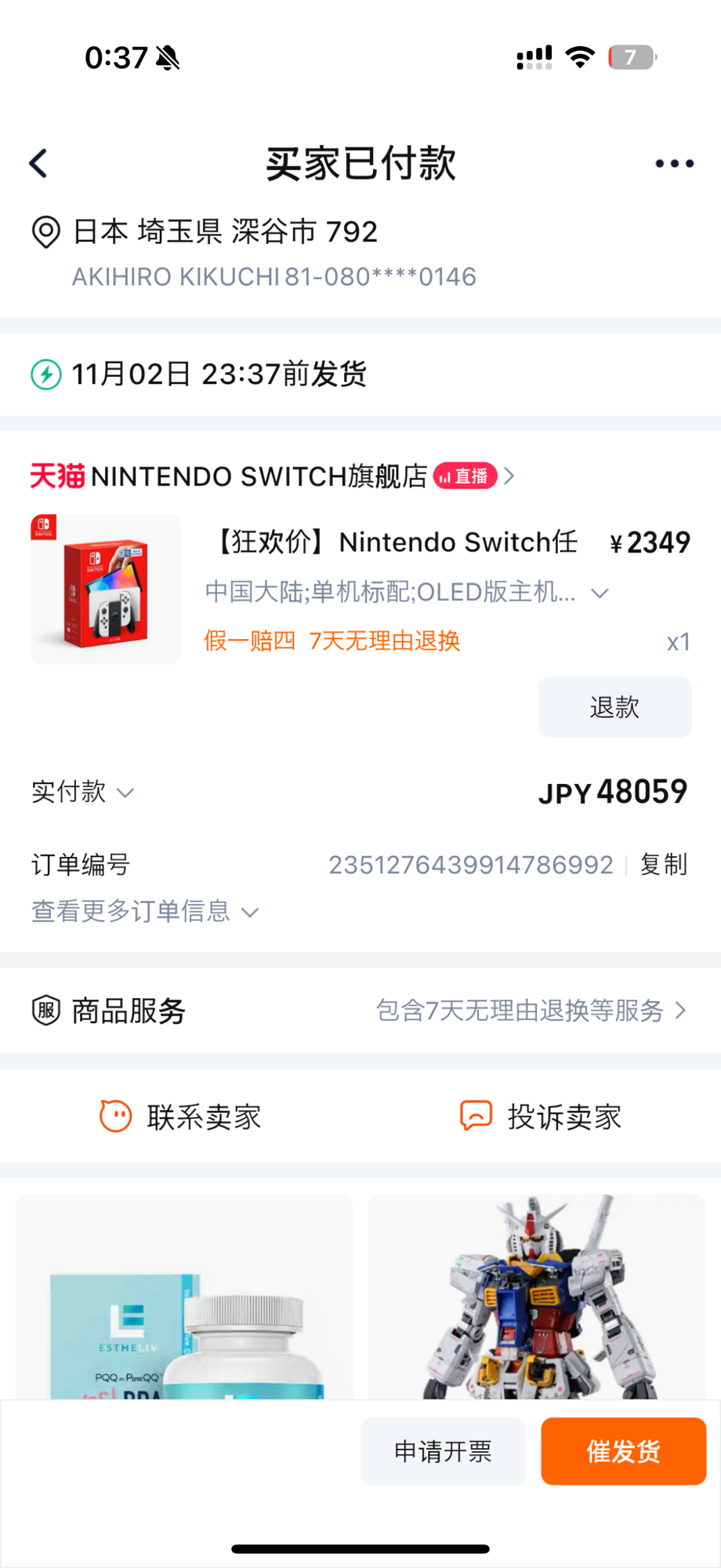Expand 实付款 payment details

[x=82, y=792]
